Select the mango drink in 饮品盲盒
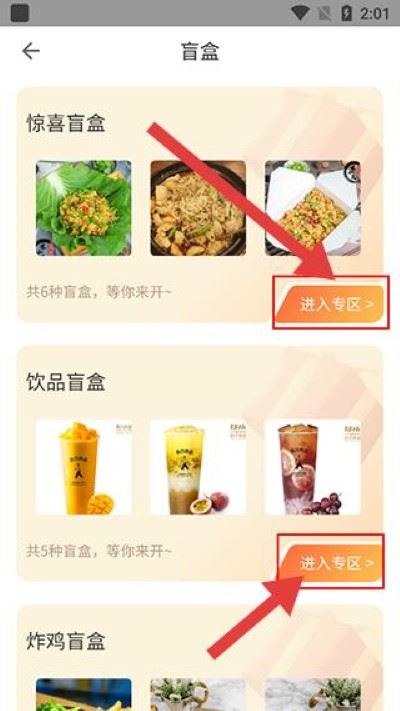This screenshot has height=711, width=400. click(x=83, y=468)
